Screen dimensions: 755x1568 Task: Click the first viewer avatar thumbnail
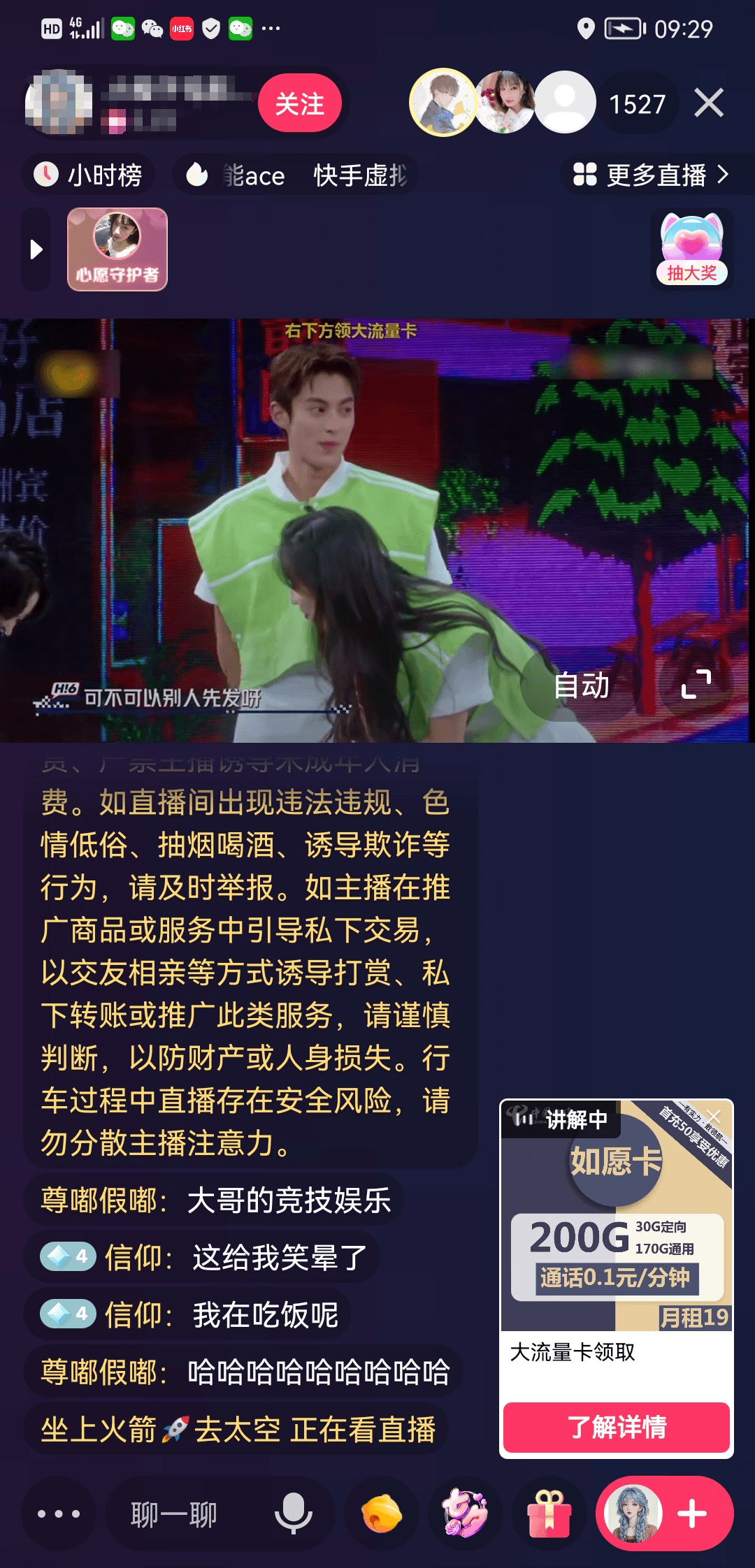[x=443, y=103]
